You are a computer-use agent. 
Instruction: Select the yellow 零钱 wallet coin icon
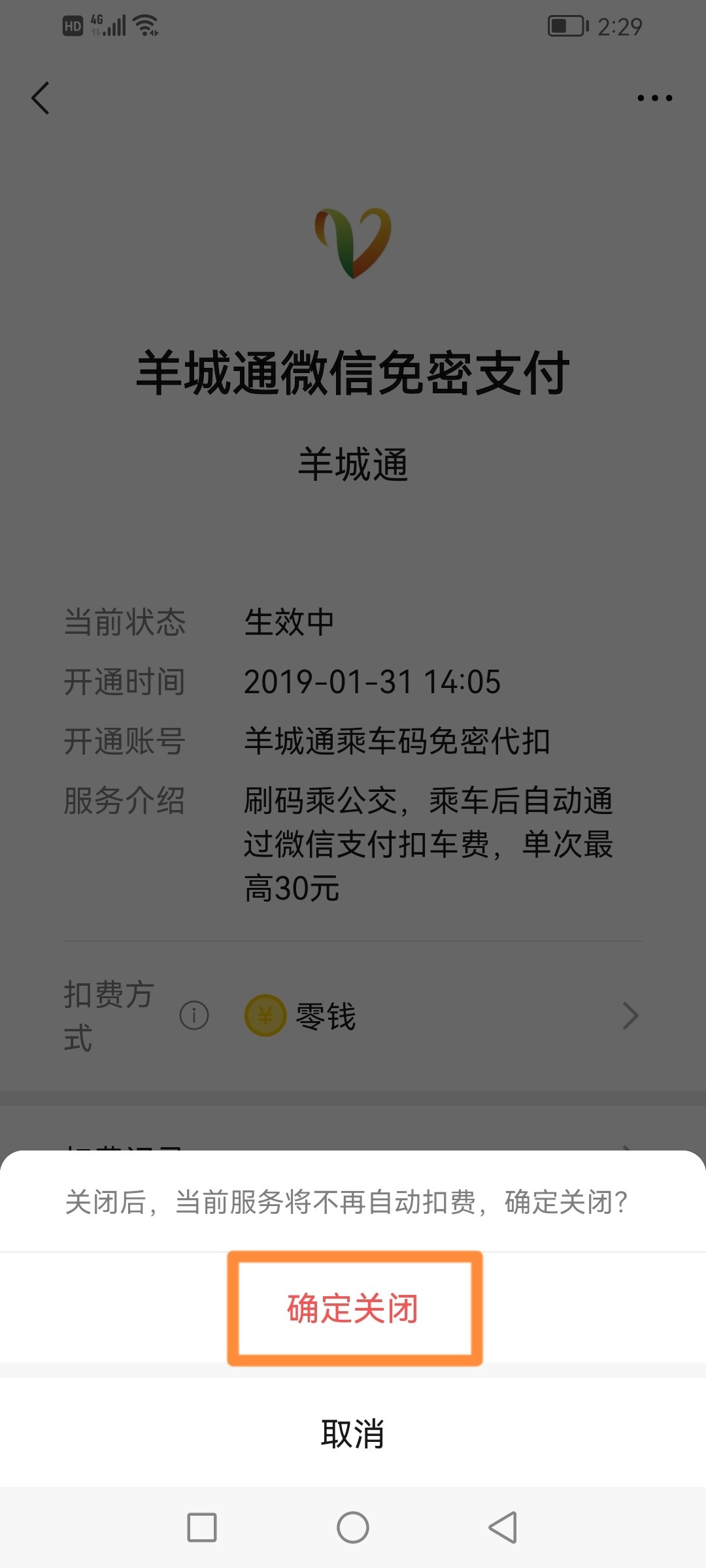[264, 1015]
